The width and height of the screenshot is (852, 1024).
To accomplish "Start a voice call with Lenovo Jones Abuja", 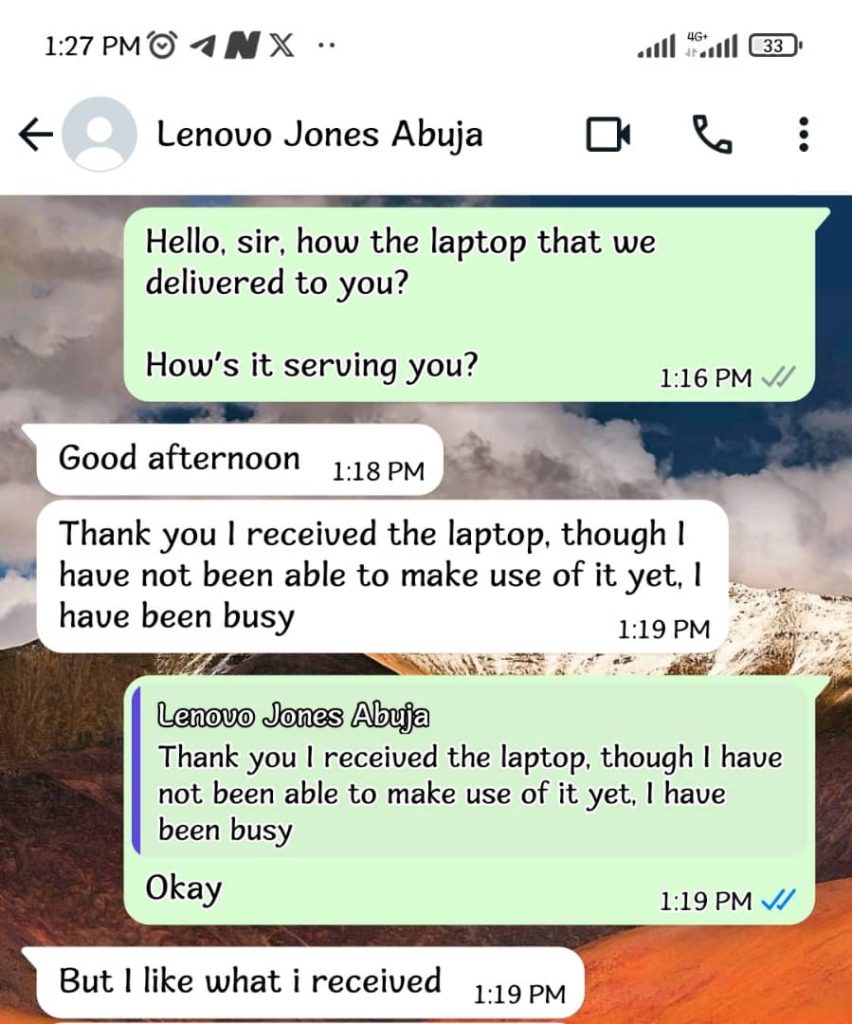I will pyautogui.click(x=712, y=134).
